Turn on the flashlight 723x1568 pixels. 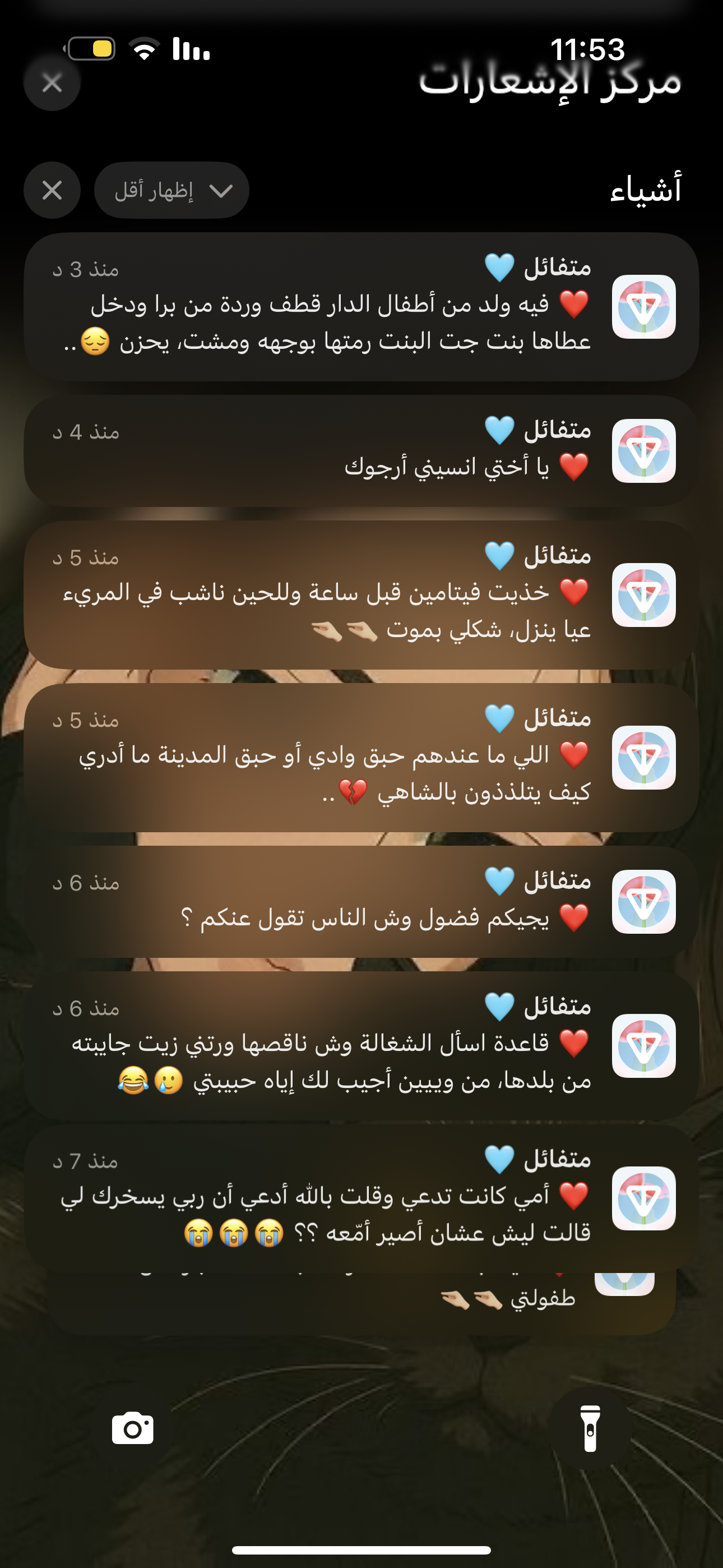point(590,1428)
